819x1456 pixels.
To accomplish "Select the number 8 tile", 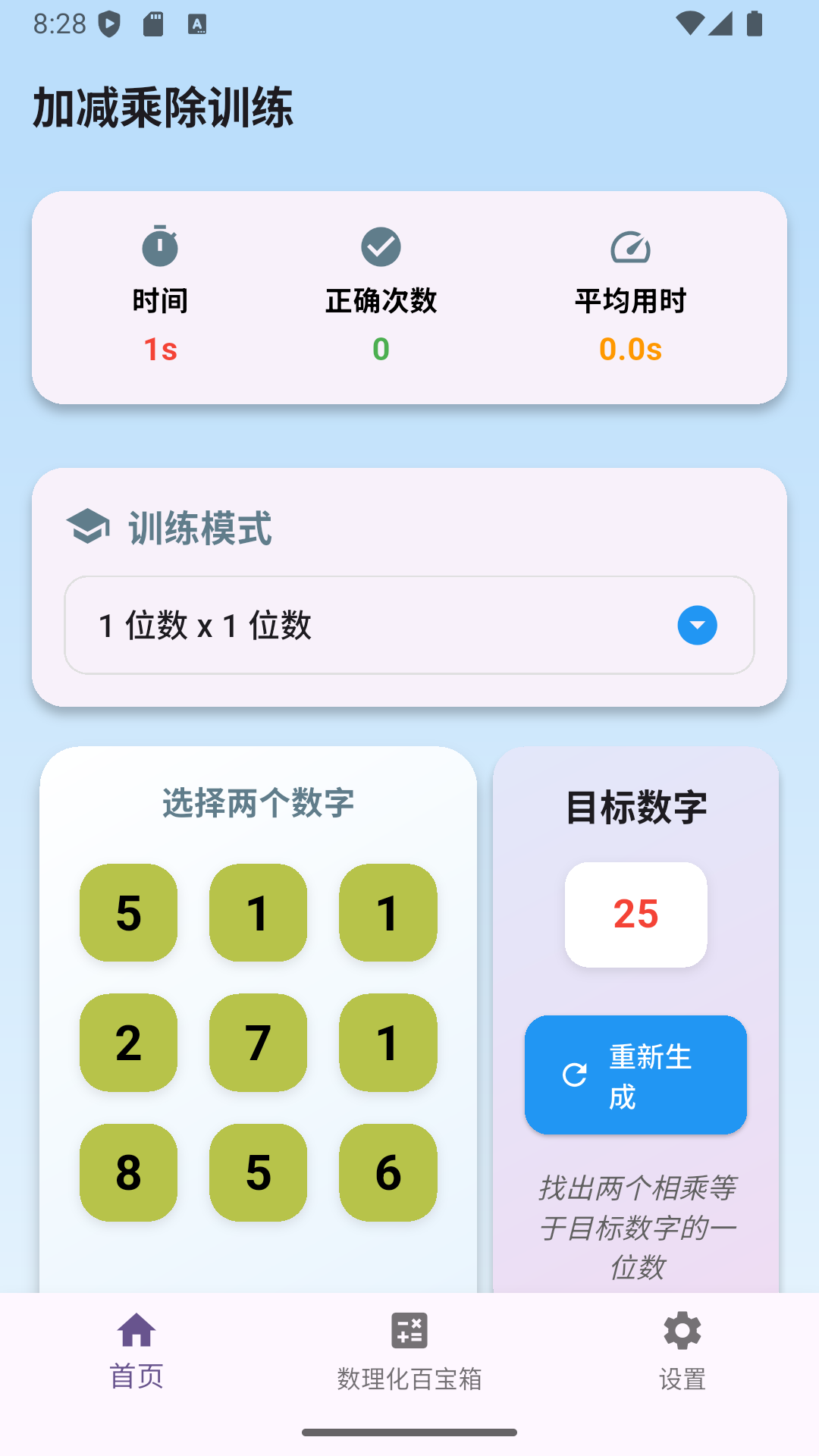I will (128, 1175).
